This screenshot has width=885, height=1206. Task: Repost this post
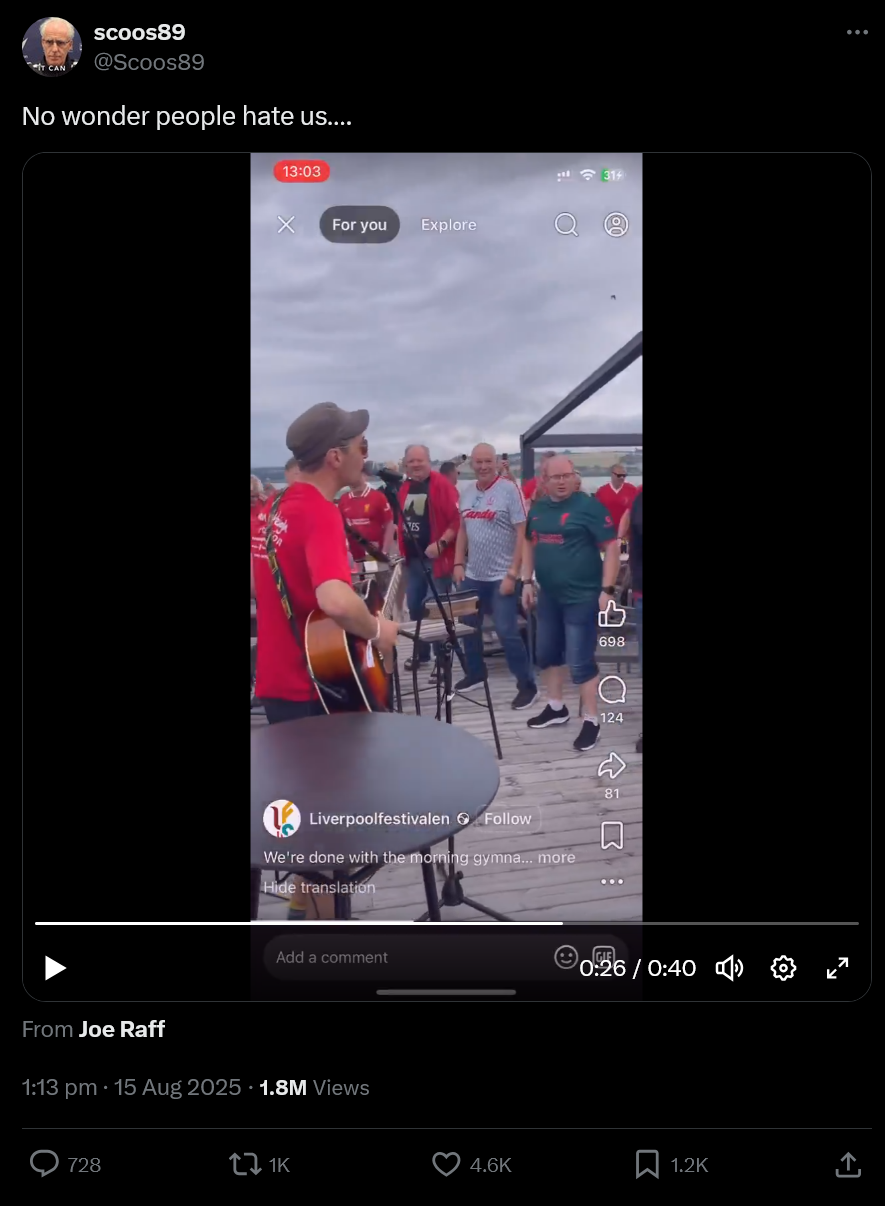pos(245,1164)
